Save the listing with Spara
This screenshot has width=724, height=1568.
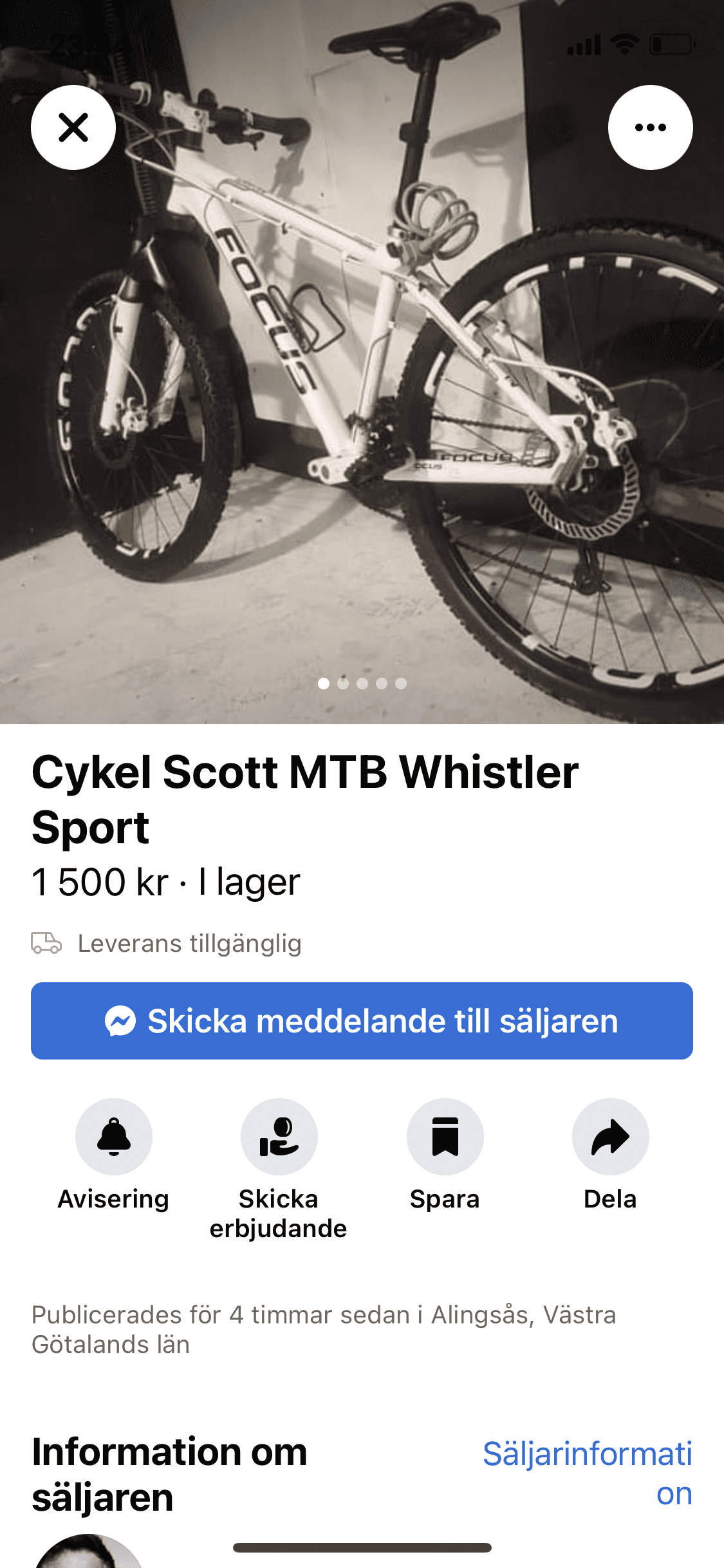pyautogui.click(x=445, y=1137)
